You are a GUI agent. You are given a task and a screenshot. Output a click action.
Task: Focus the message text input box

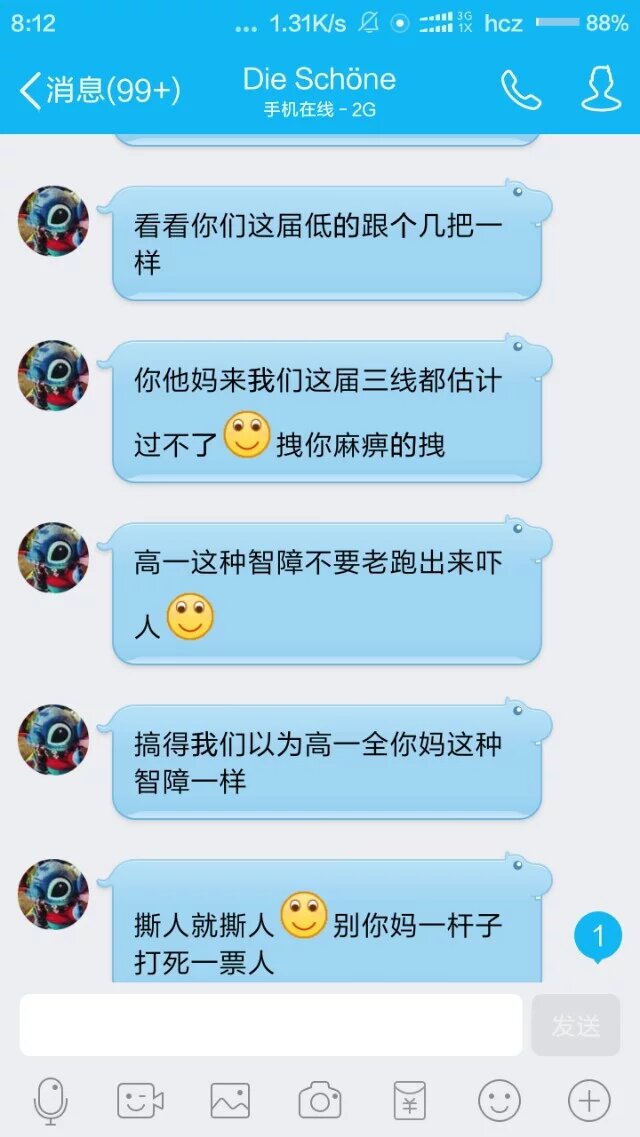(271, 1025)
